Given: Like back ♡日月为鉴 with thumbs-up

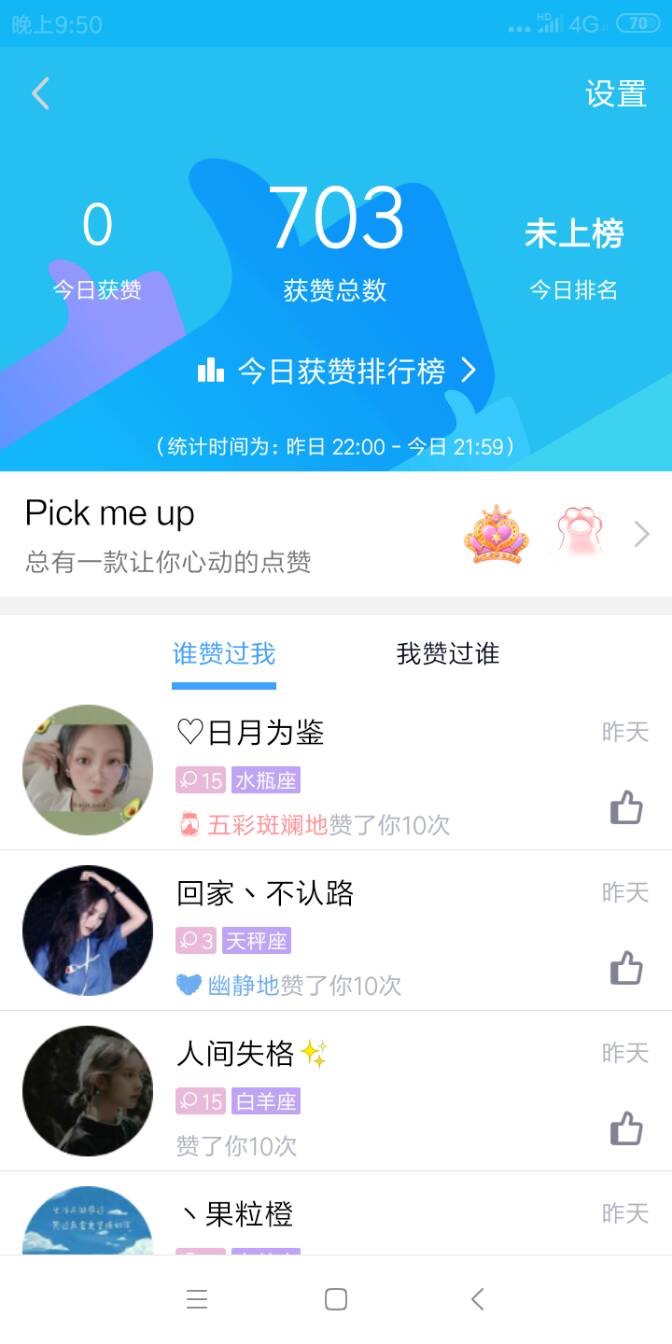Looking at the screenshot, I should click(x=626, y=807).
